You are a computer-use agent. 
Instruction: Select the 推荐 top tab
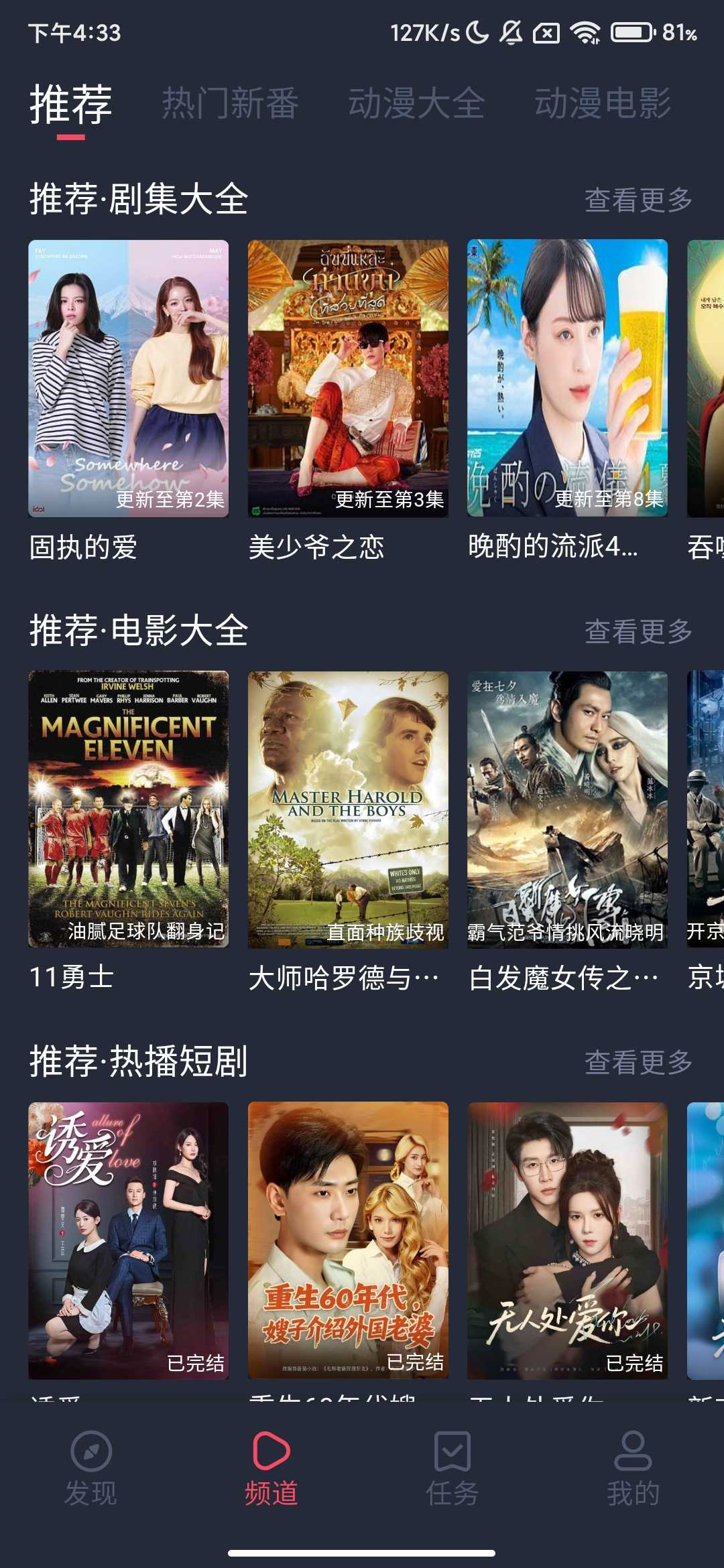click(x=70, y=105)
